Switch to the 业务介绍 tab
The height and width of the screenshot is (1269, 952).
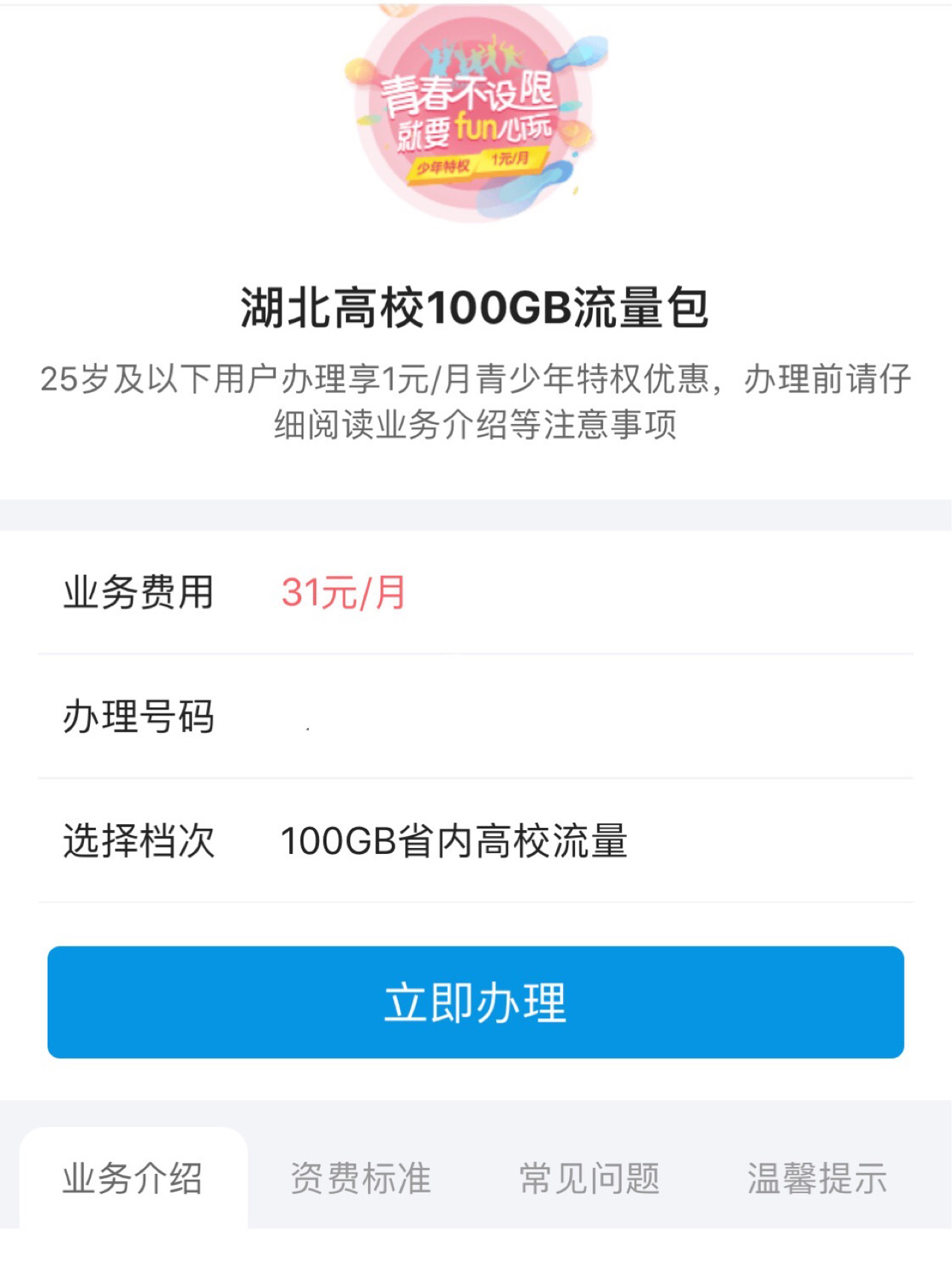[x=132, y=1179]
